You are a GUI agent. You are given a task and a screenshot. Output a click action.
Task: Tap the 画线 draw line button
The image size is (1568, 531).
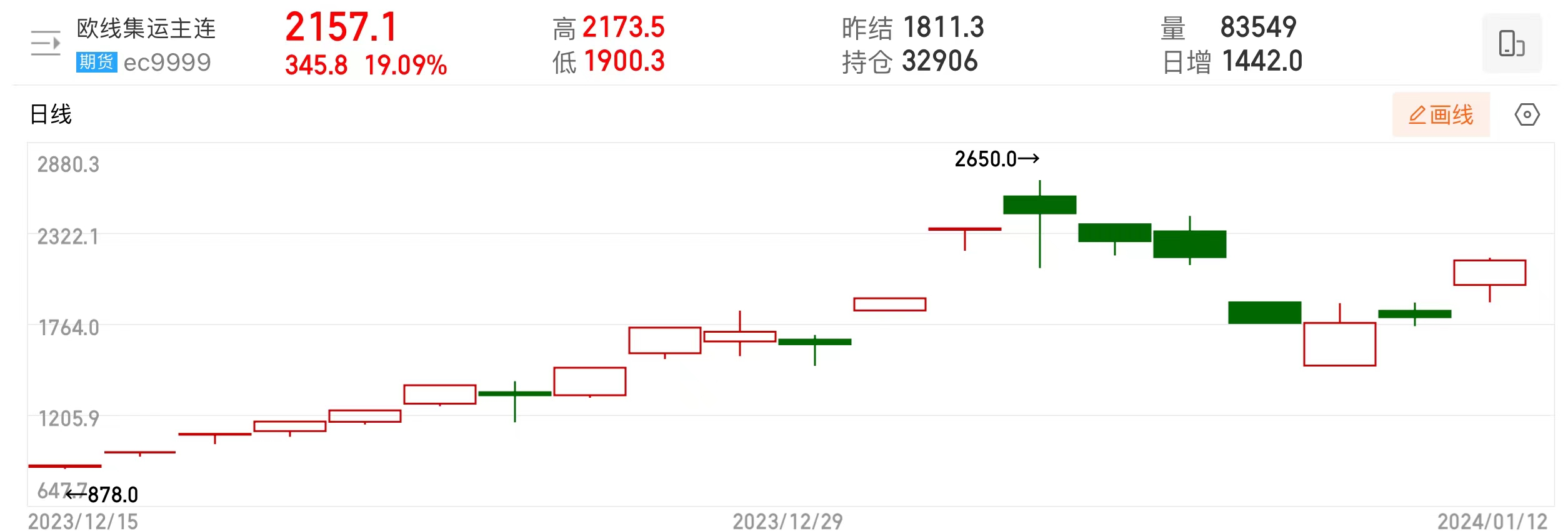[1441, 114]
